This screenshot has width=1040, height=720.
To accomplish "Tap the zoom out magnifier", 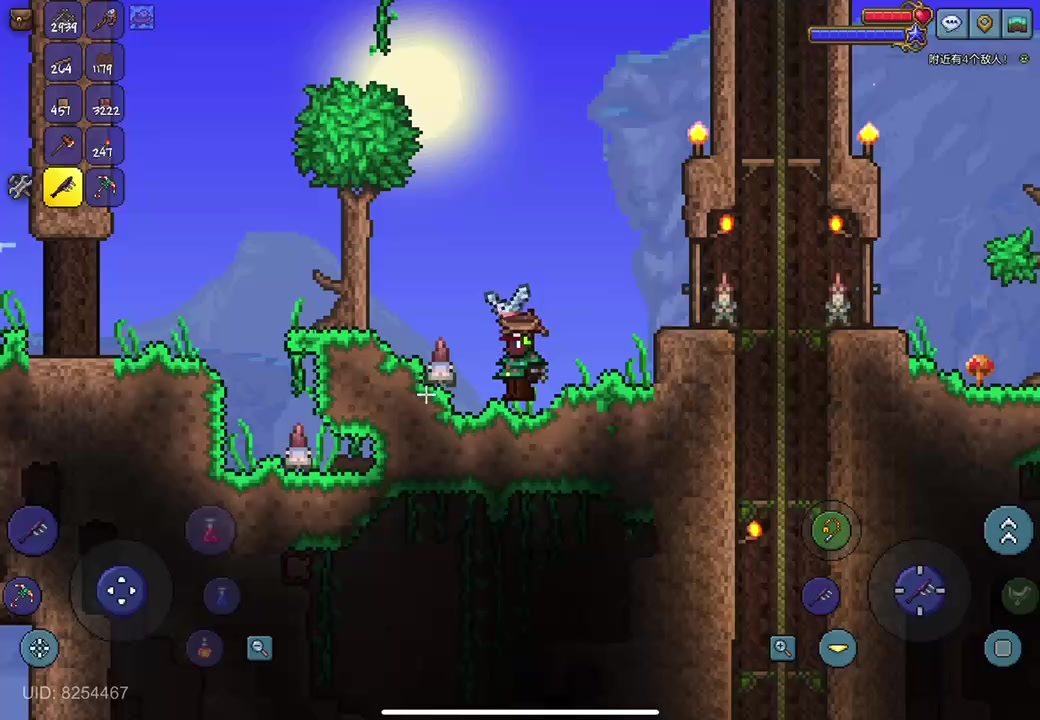I will coord(259,648).
